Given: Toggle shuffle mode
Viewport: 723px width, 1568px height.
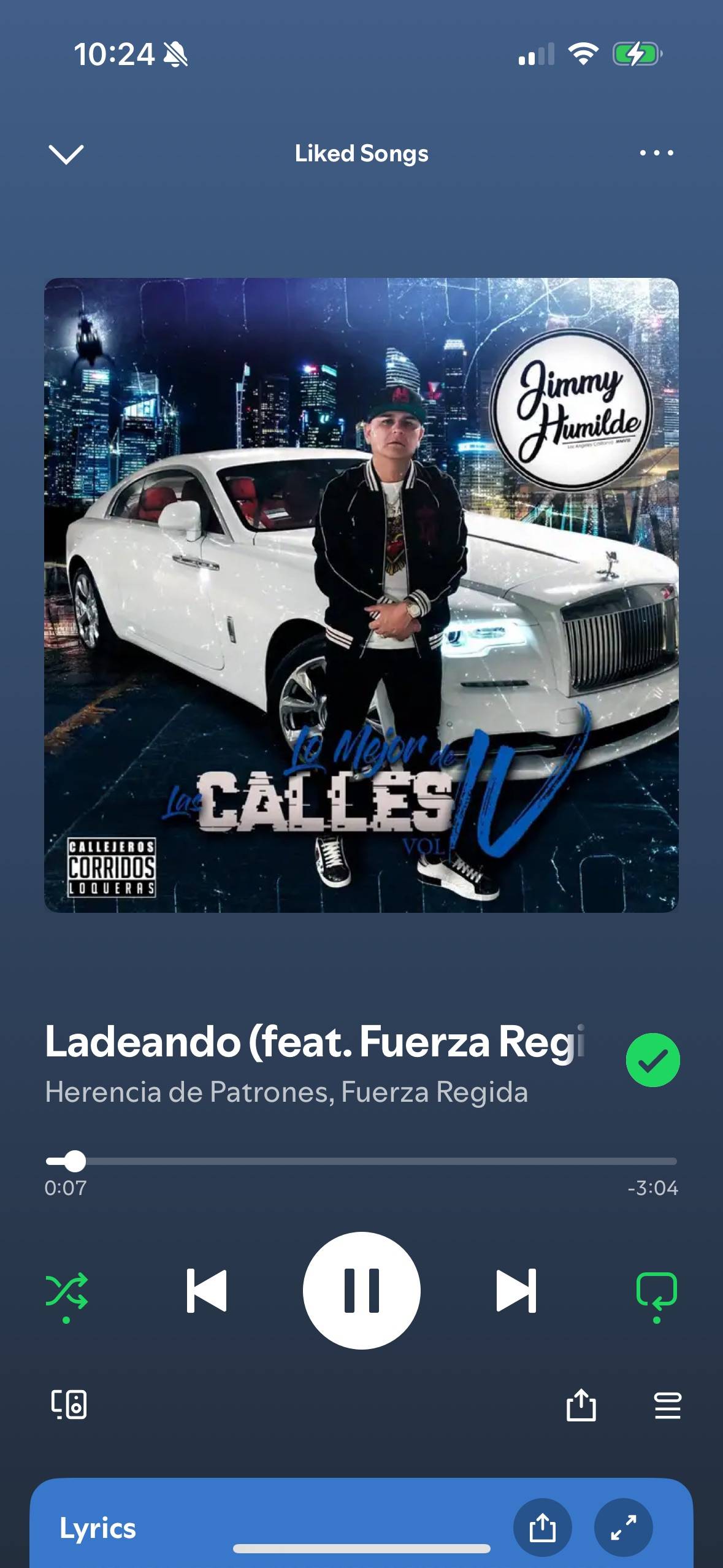Looking at the screenshot, I should tap(66, 1291).
